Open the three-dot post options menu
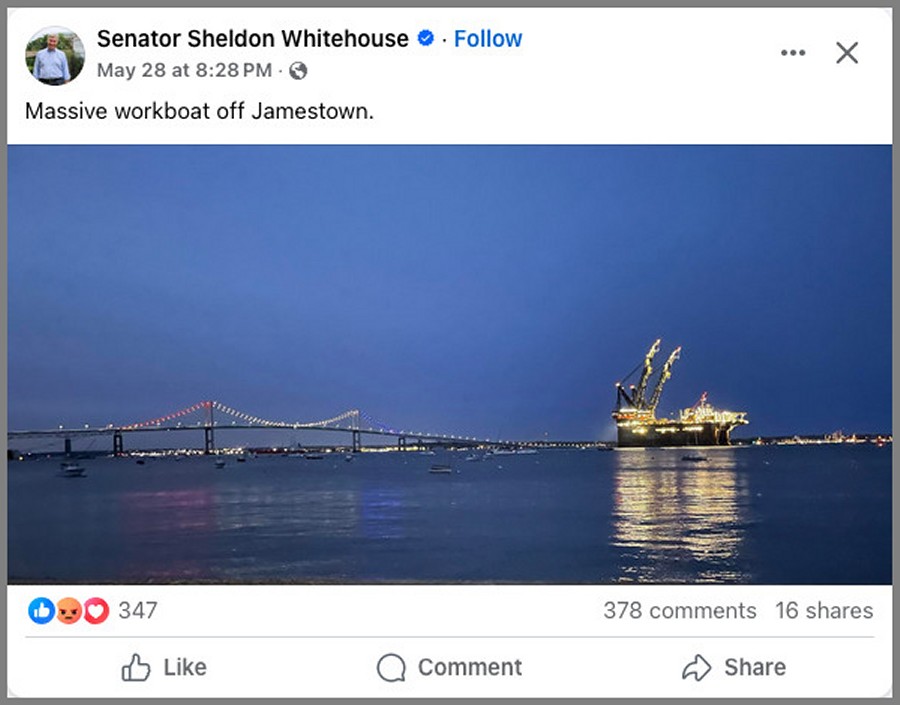 coord(792,53)
